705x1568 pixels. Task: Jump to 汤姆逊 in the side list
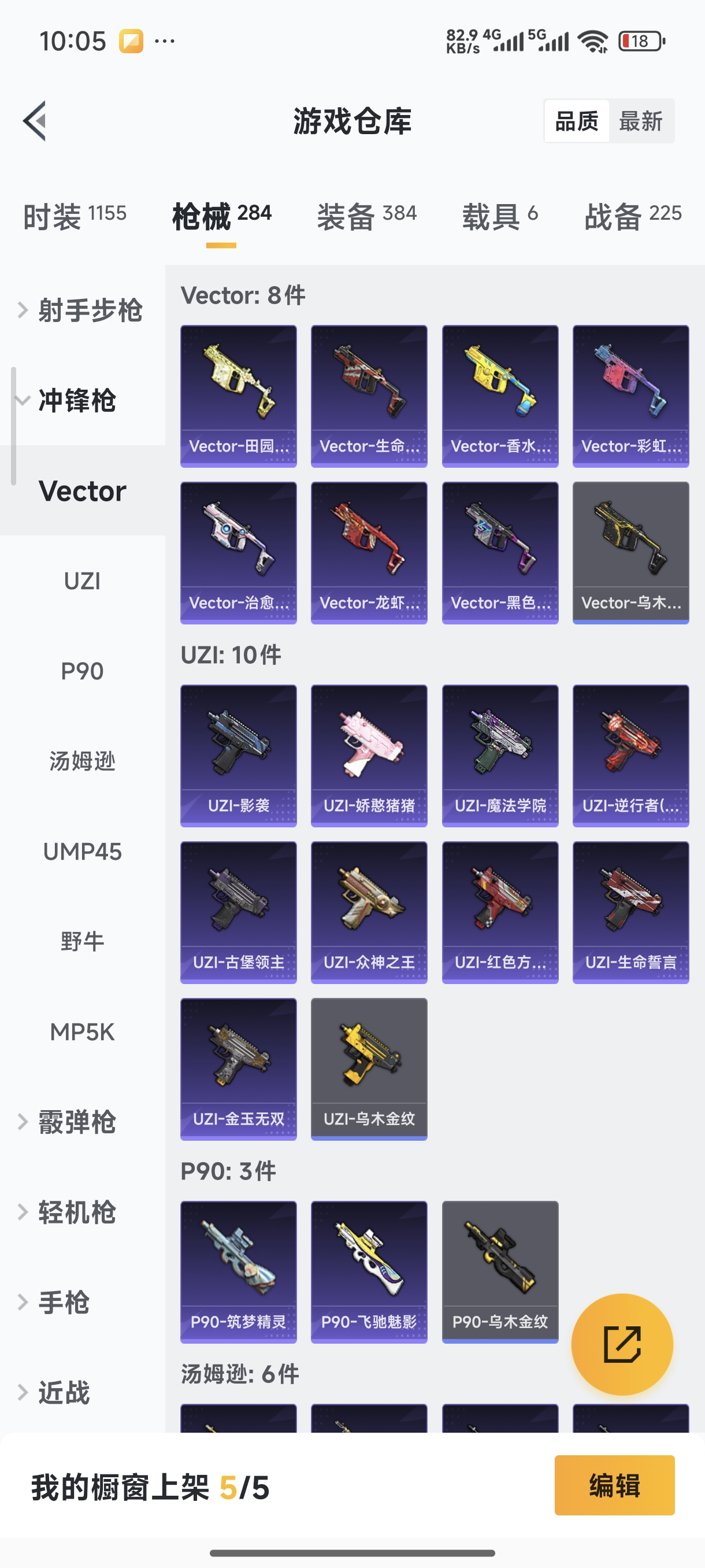point(82,761)
